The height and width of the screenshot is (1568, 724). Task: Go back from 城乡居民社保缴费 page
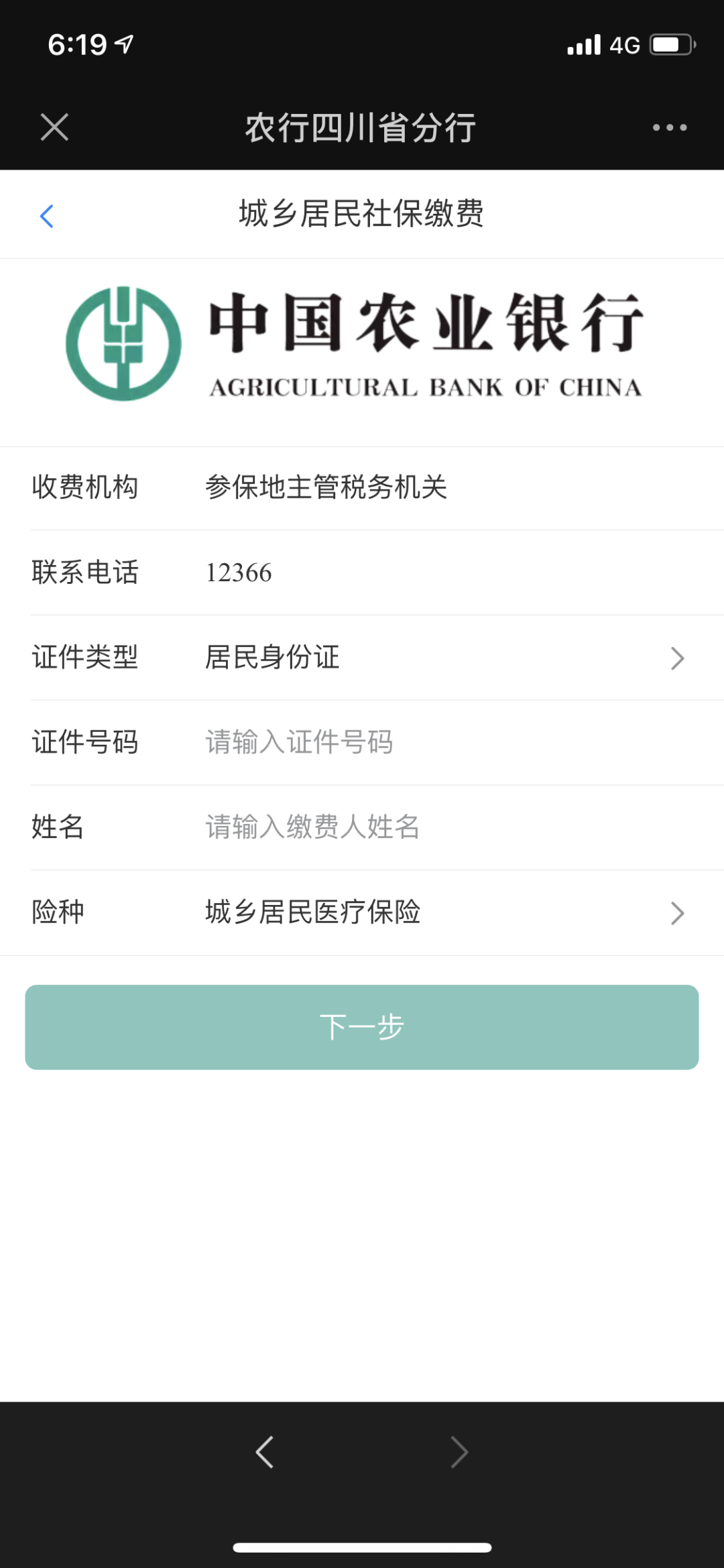click(x=47, y=216)
